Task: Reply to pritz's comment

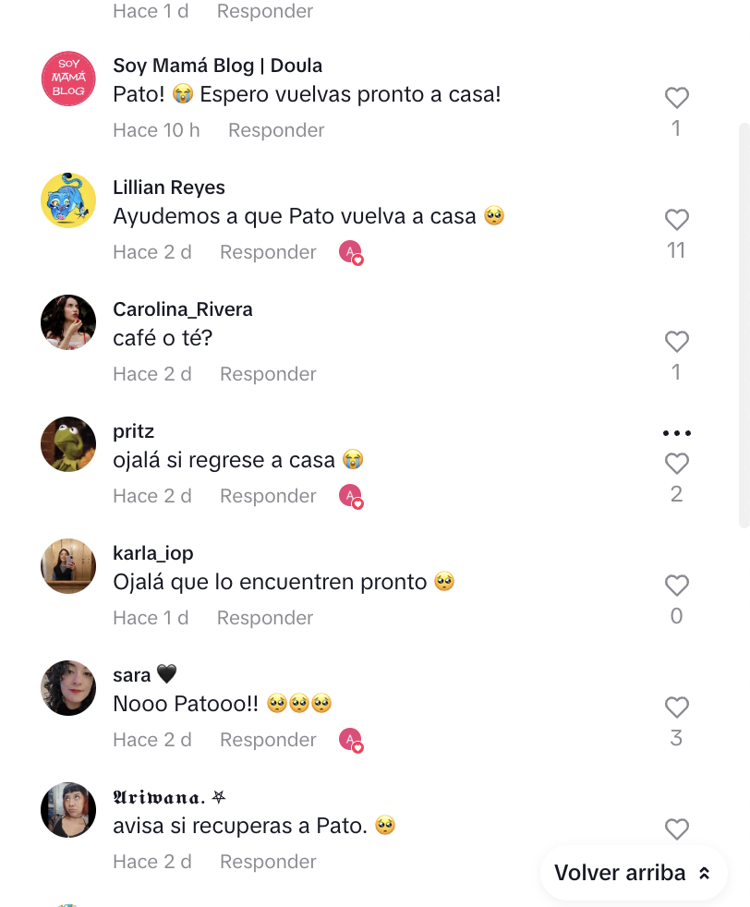Action: pyautogui.click(x=268, y=496)
